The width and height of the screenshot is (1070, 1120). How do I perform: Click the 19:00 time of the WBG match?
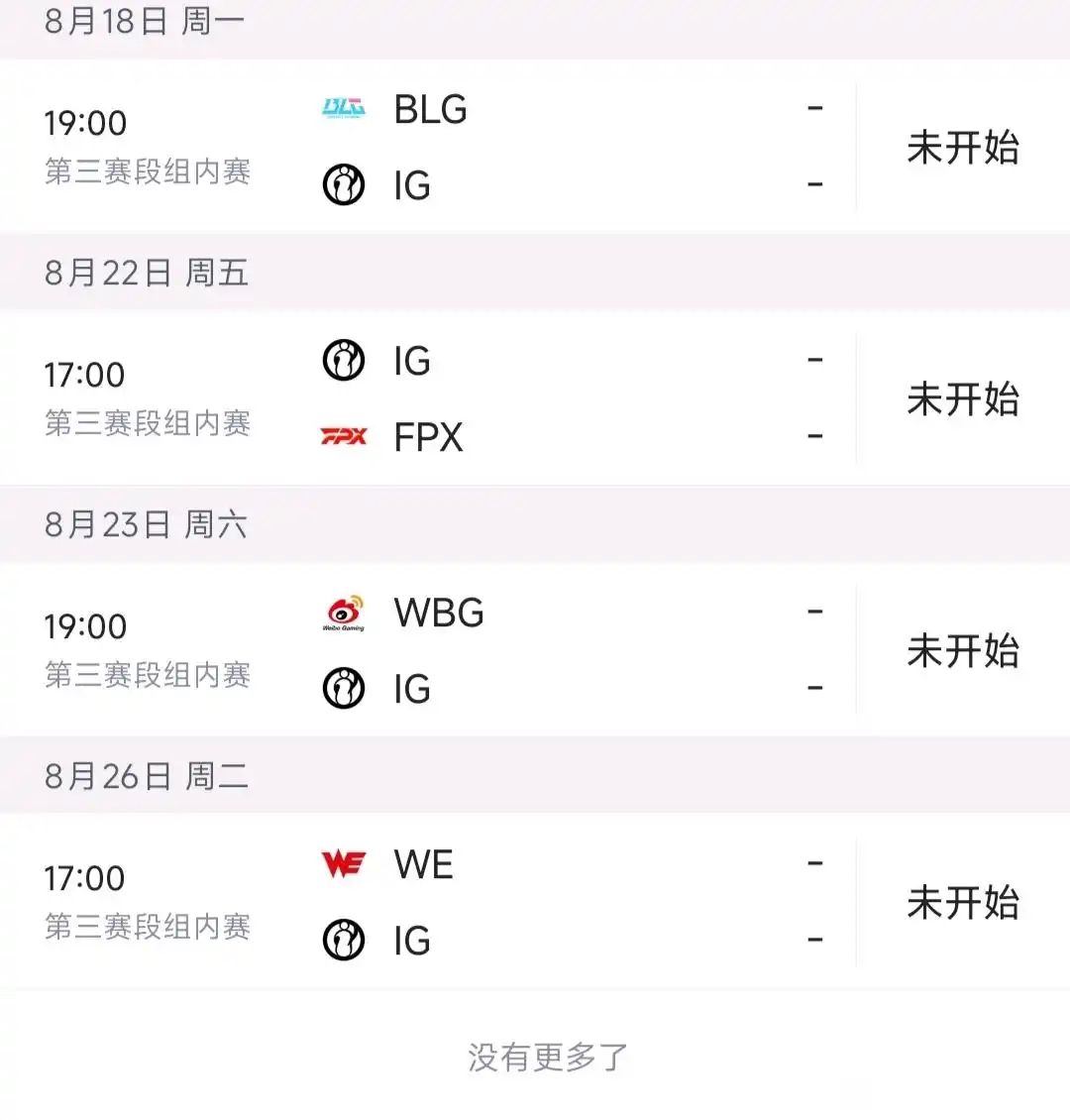(x=84, y=625)
